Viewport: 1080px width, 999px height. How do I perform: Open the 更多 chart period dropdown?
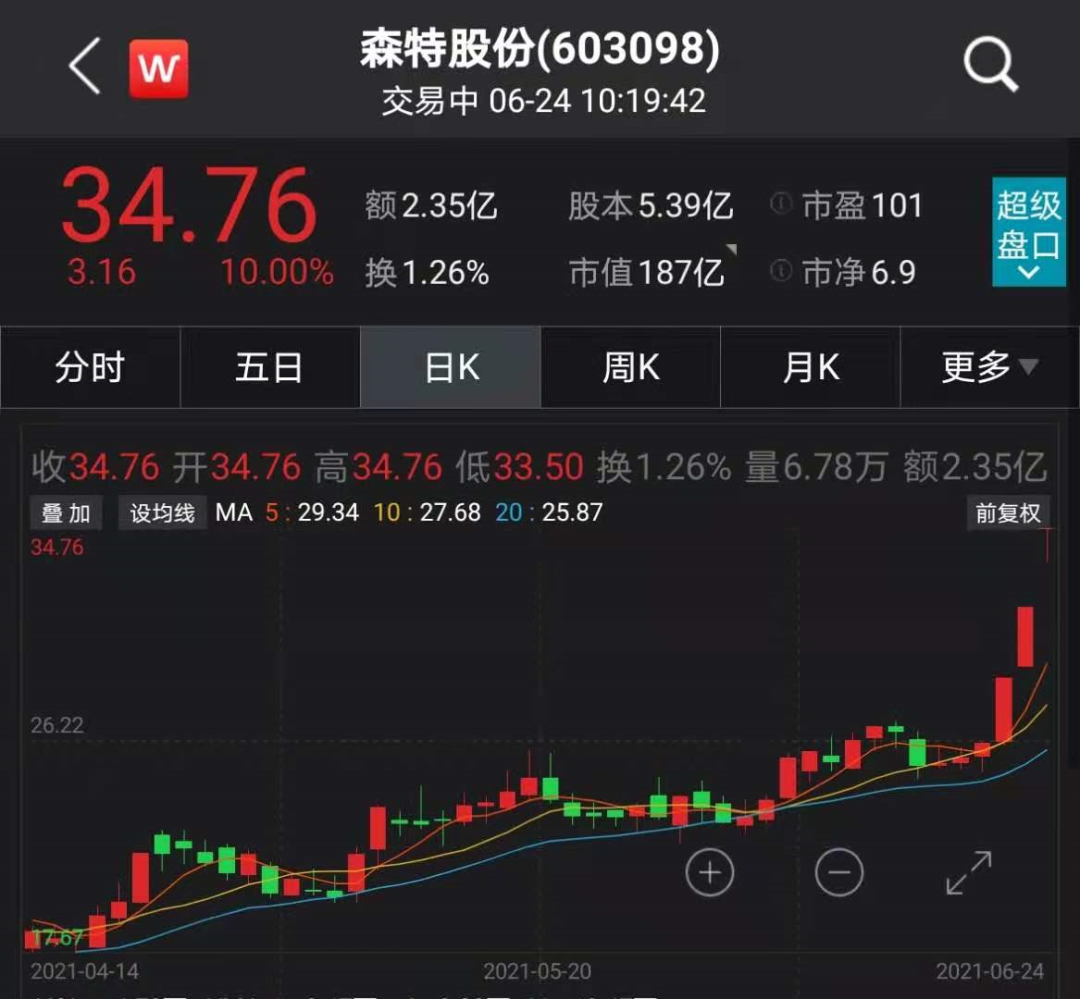(x=989, y=368)
